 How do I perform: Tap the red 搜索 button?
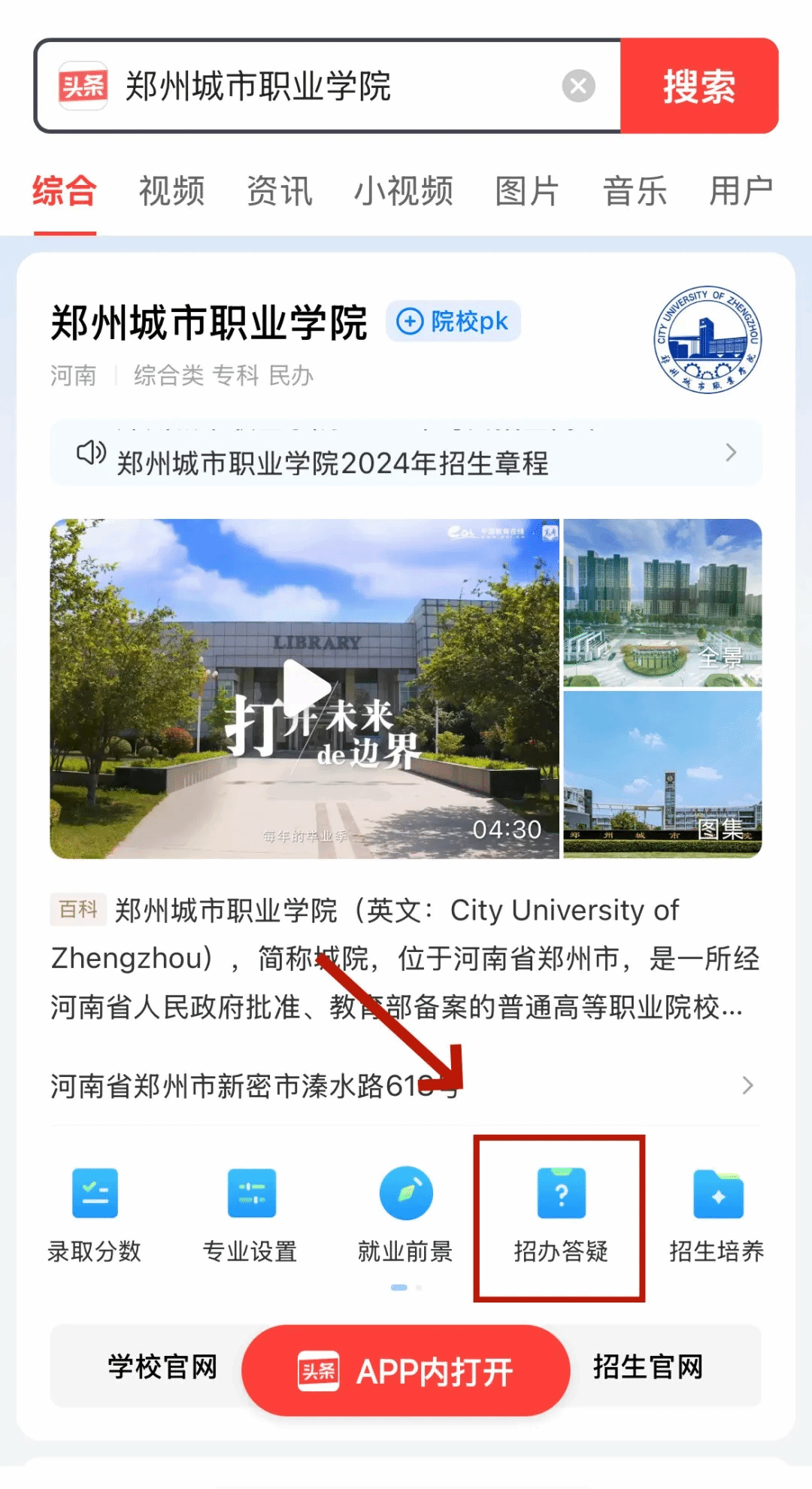click(698, 86)
